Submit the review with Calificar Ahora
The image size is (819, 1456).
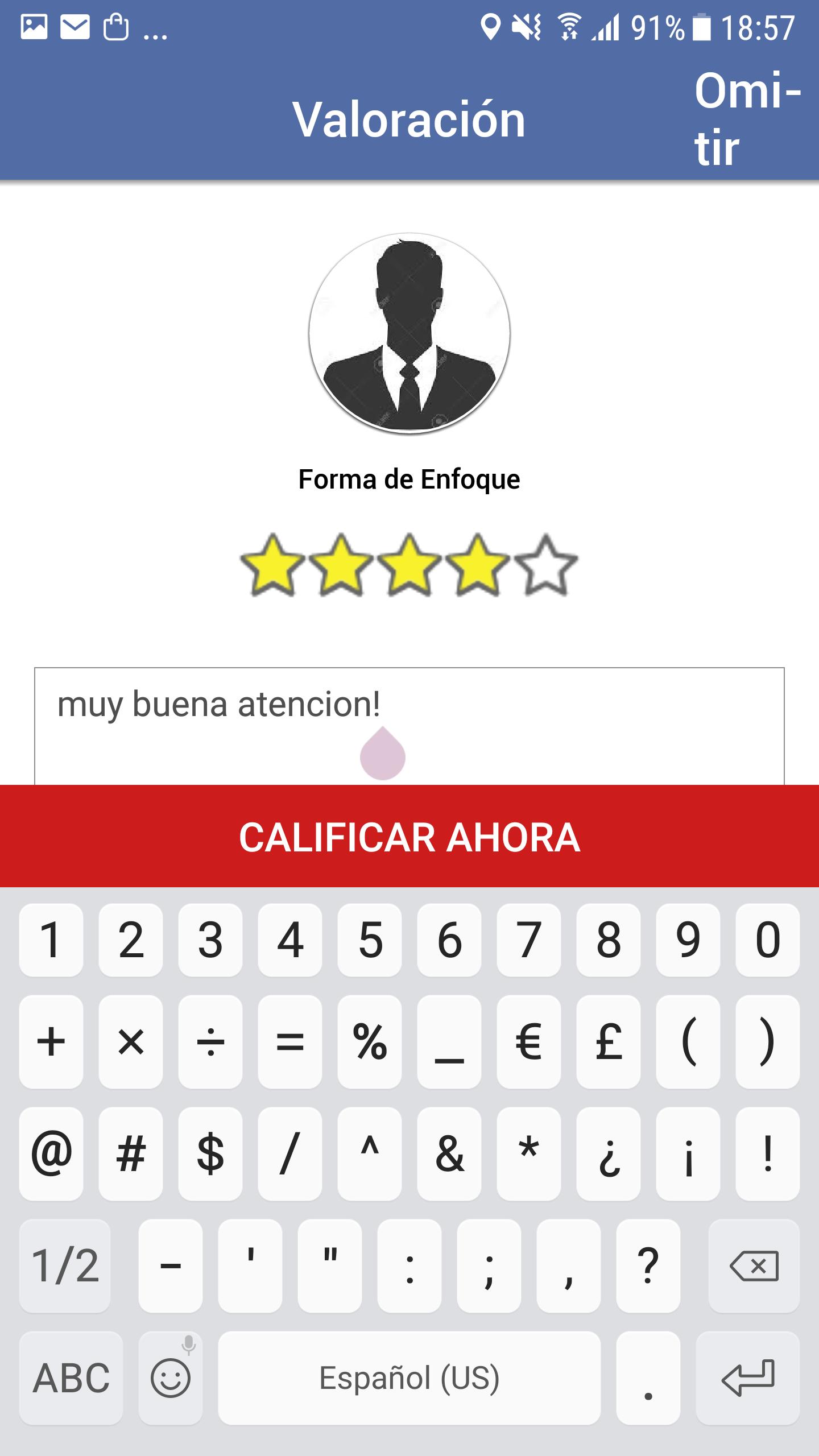tap(409, 837)
